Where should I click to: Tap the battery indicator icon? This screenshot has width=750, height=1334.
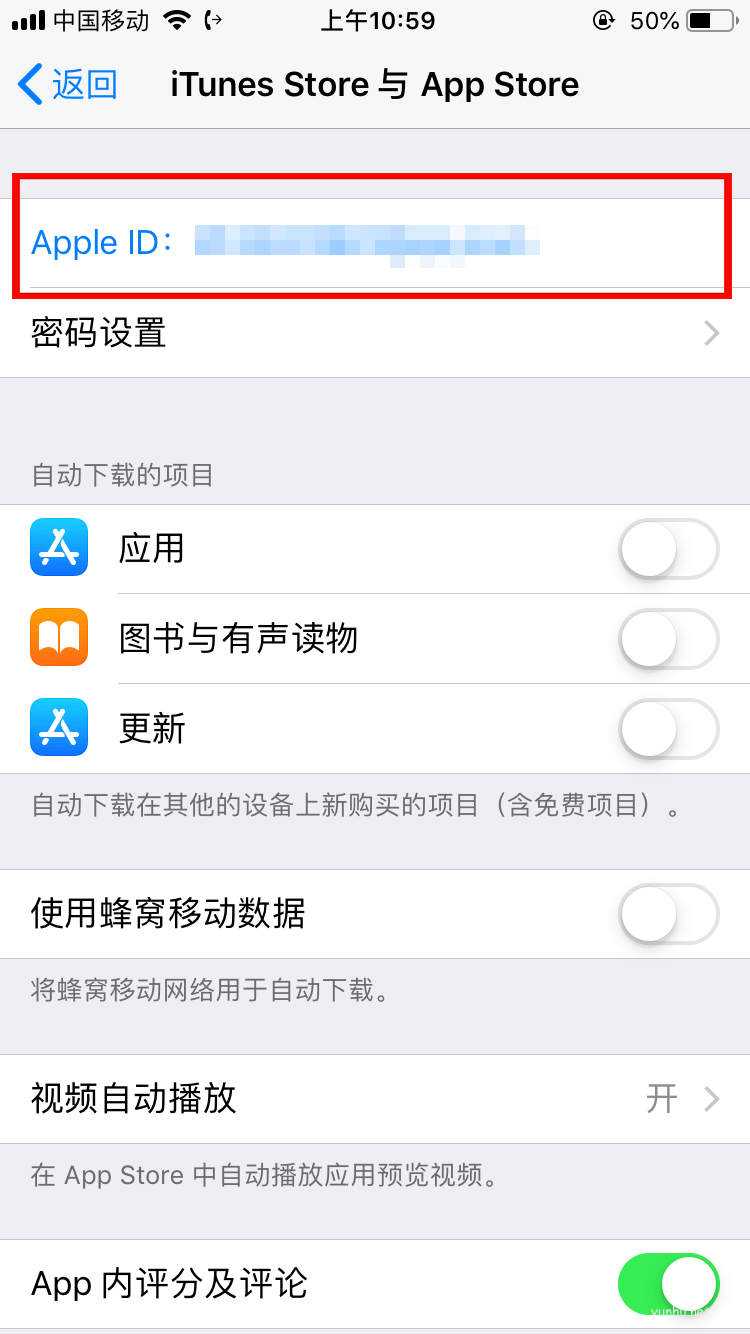[712, 20]
